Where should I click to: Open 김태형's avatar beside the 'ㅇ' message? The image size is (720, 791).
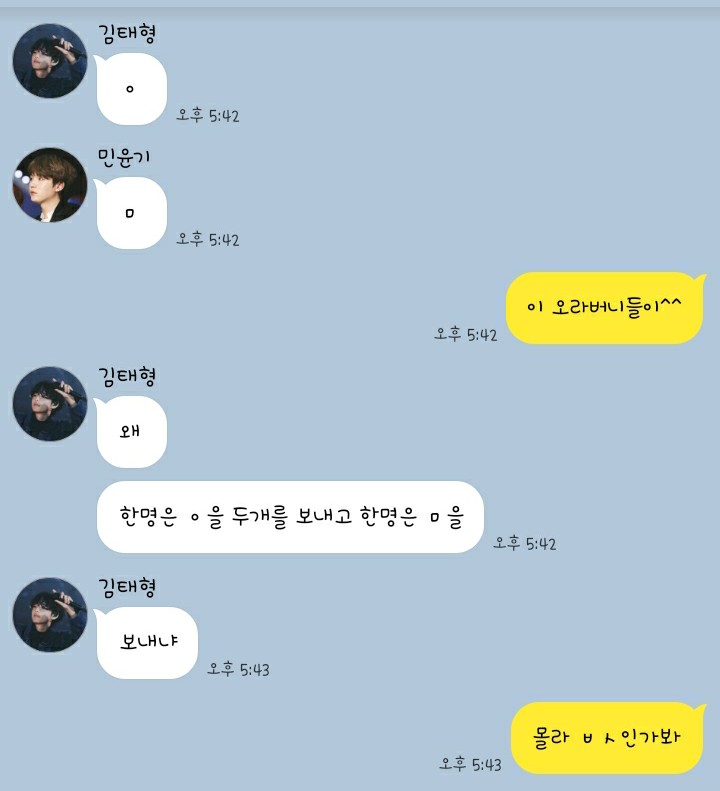pyautogui.click(x=50, y=61)
